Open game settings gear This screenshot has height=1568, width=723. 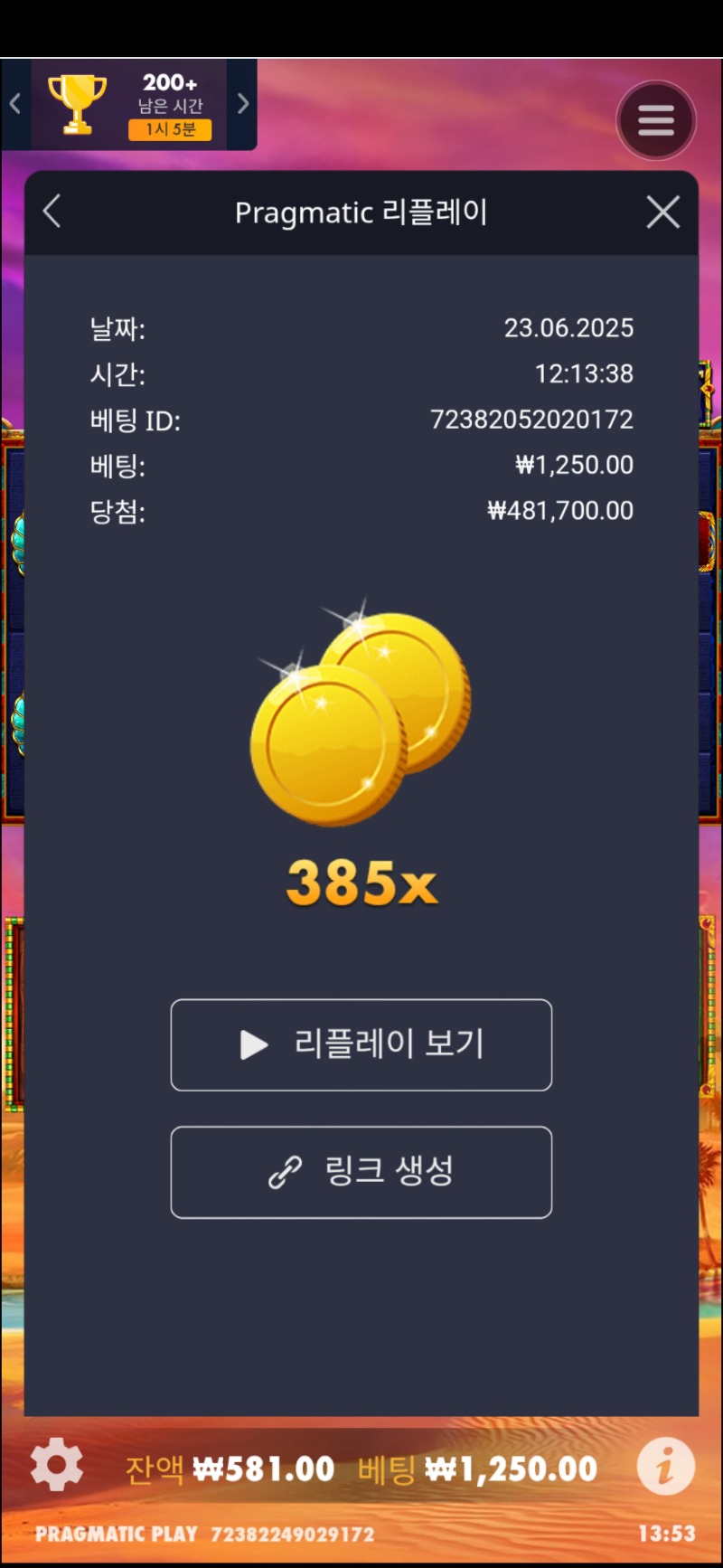(x=57, y=1465)
